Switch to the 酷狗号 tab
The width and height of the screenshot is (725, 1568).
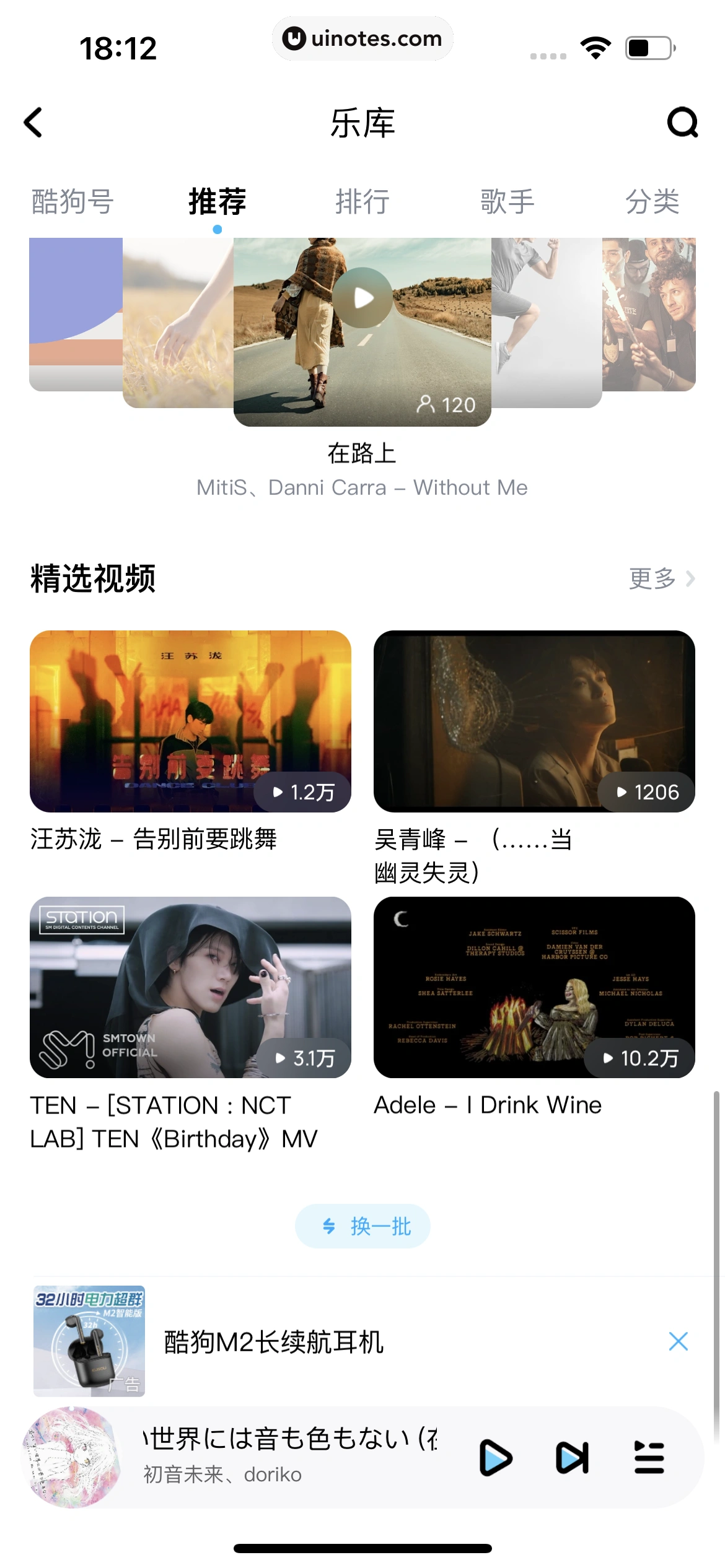coord(72,202)
